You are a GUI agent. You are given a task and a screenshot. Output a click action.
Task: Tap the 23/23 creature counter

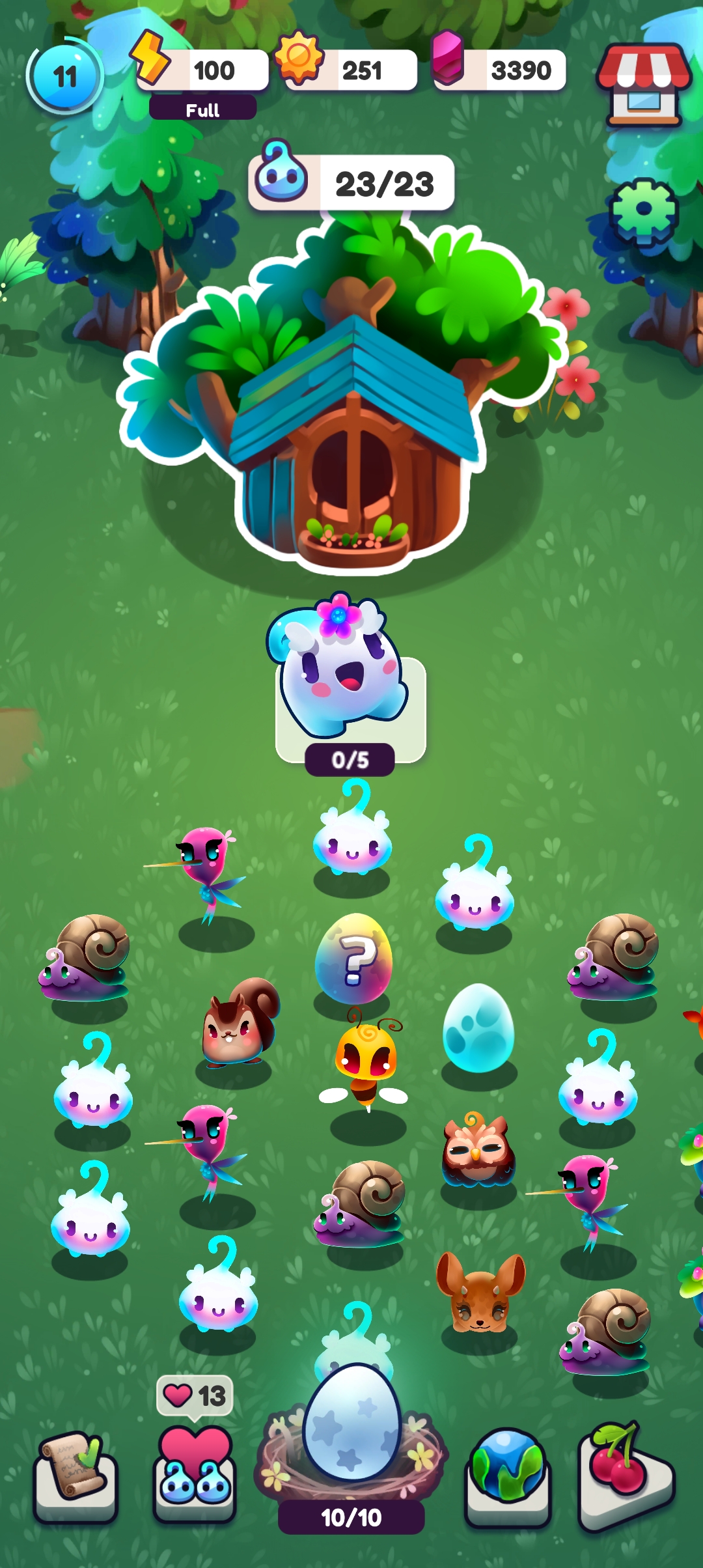pos(351,182)
